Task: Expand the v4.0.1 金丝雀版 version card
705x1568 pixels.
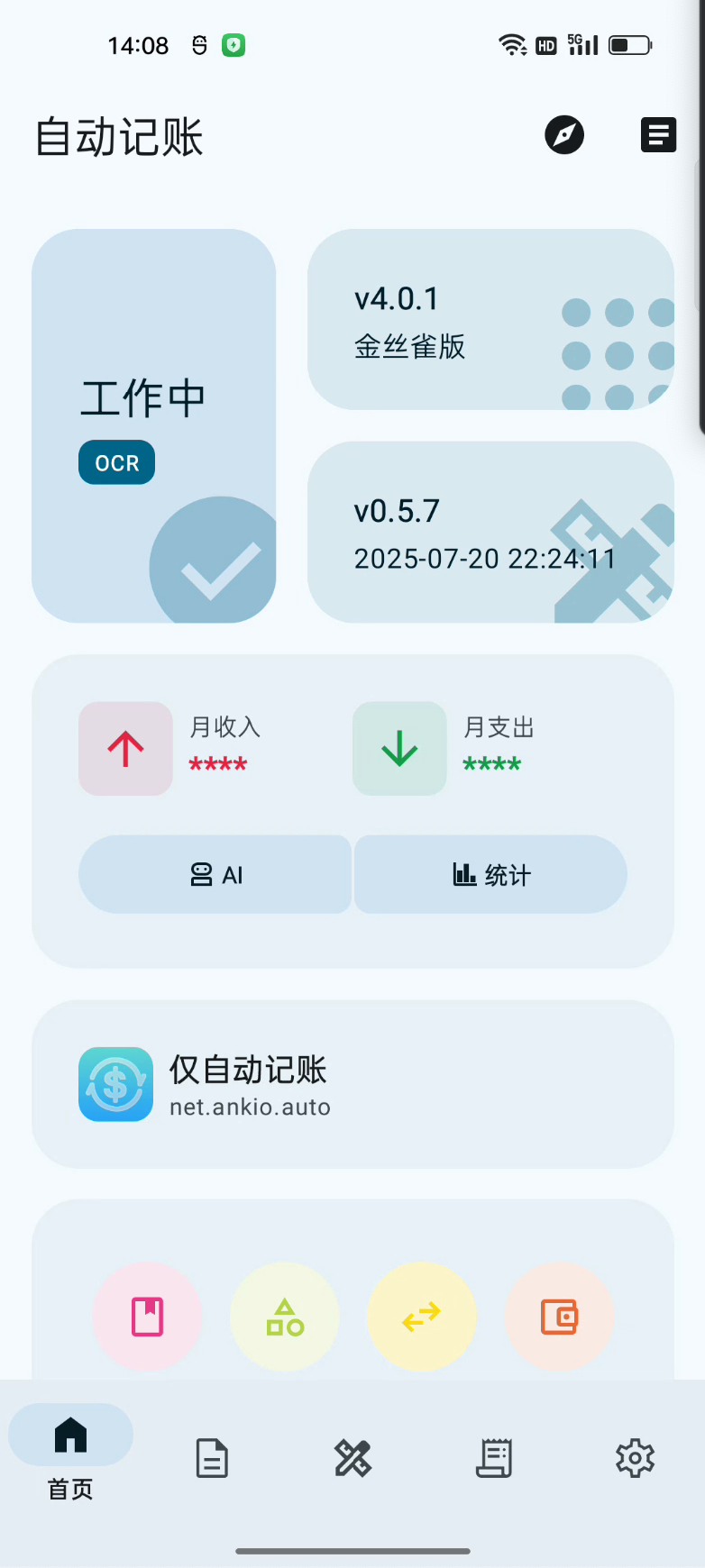Action: click(x=491, y=320)
